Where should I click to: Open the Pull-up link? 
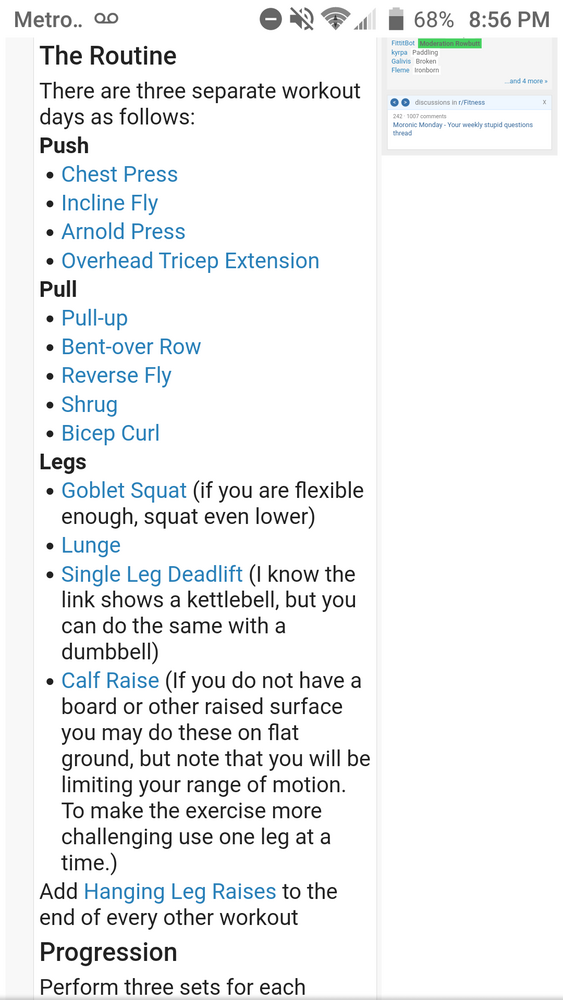[94, 318]
